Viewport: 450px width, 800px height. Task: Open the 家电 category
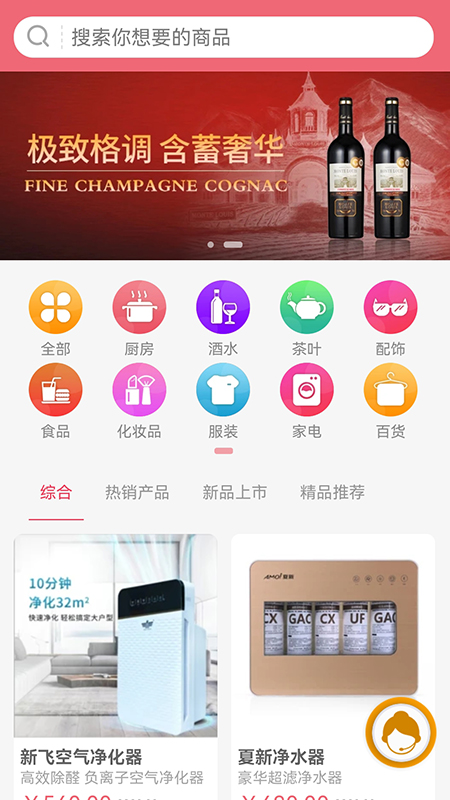307,401
